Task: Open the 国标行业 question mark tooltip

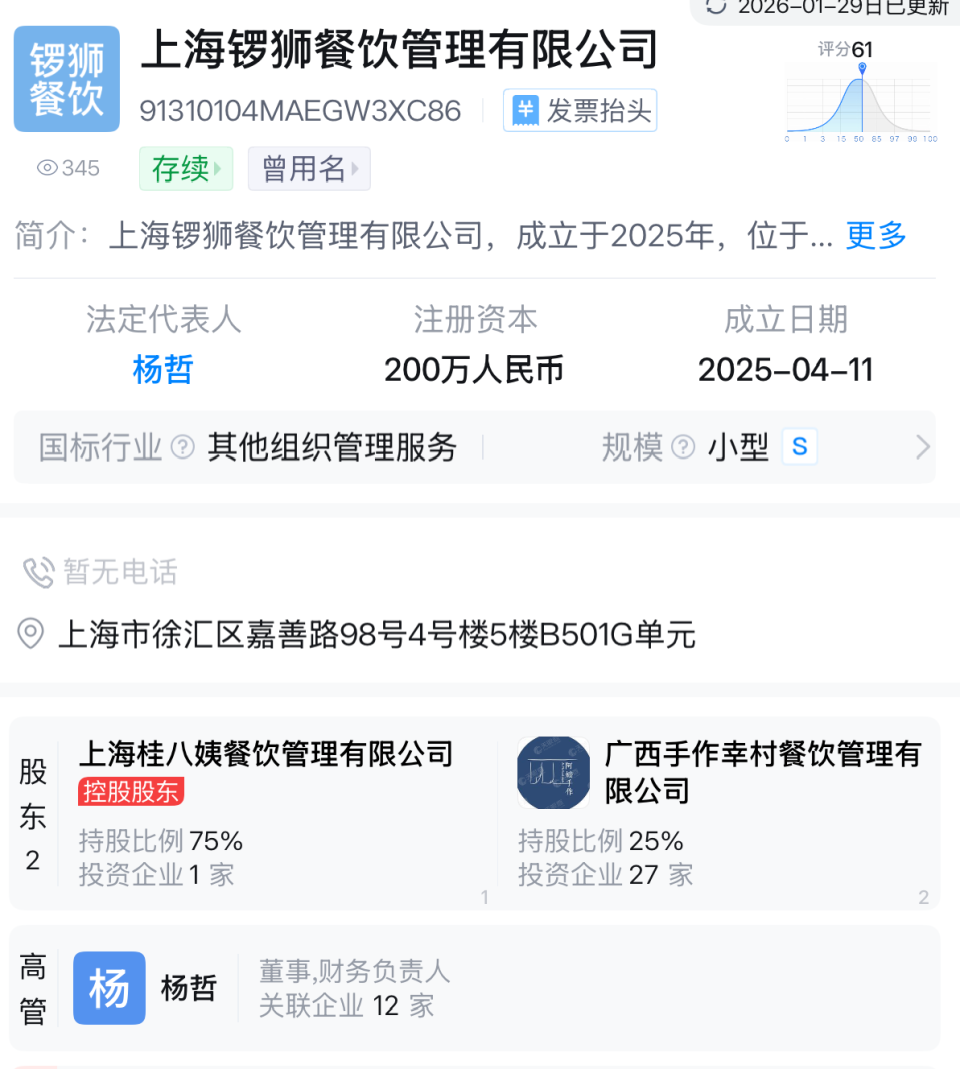Action: click(183, 448)
